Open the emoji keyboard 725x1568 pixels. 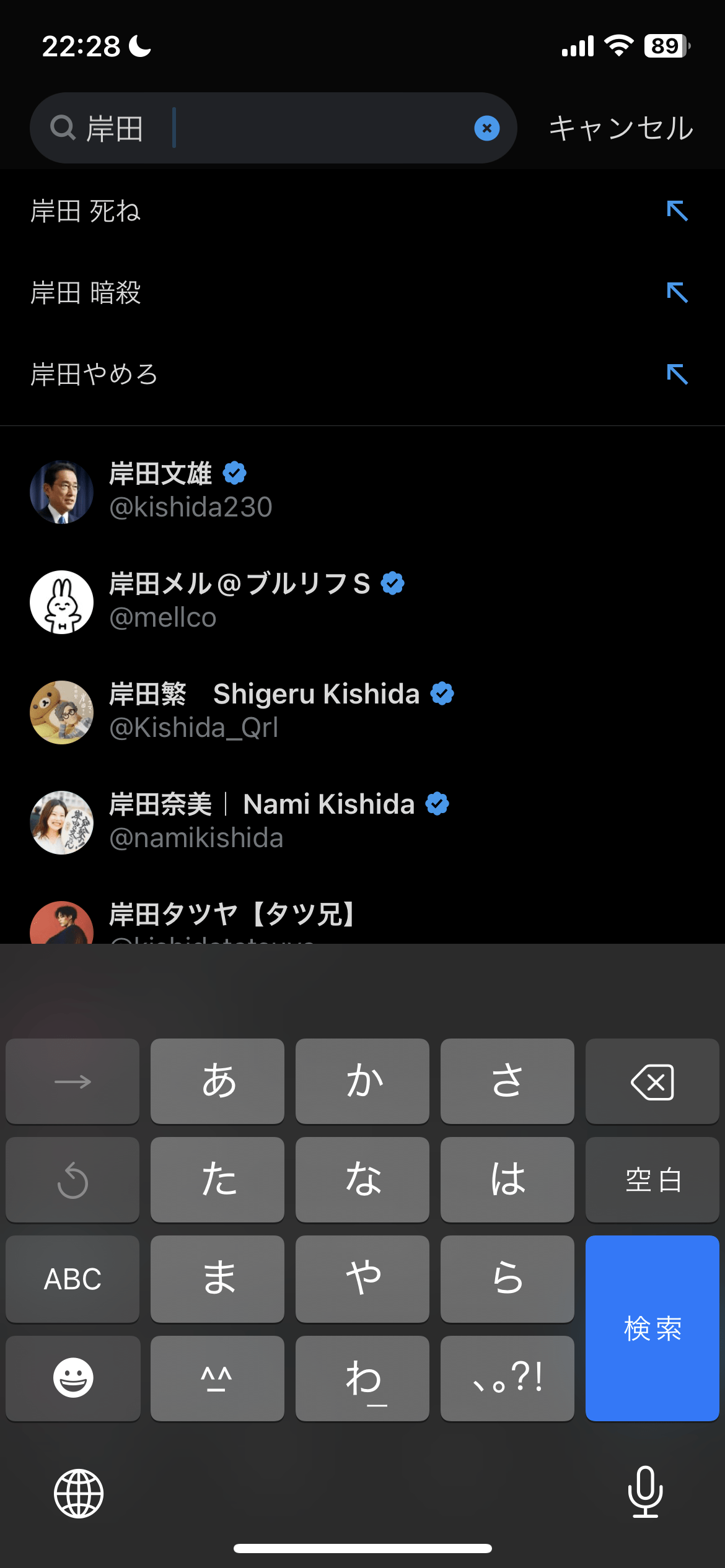72,1377
